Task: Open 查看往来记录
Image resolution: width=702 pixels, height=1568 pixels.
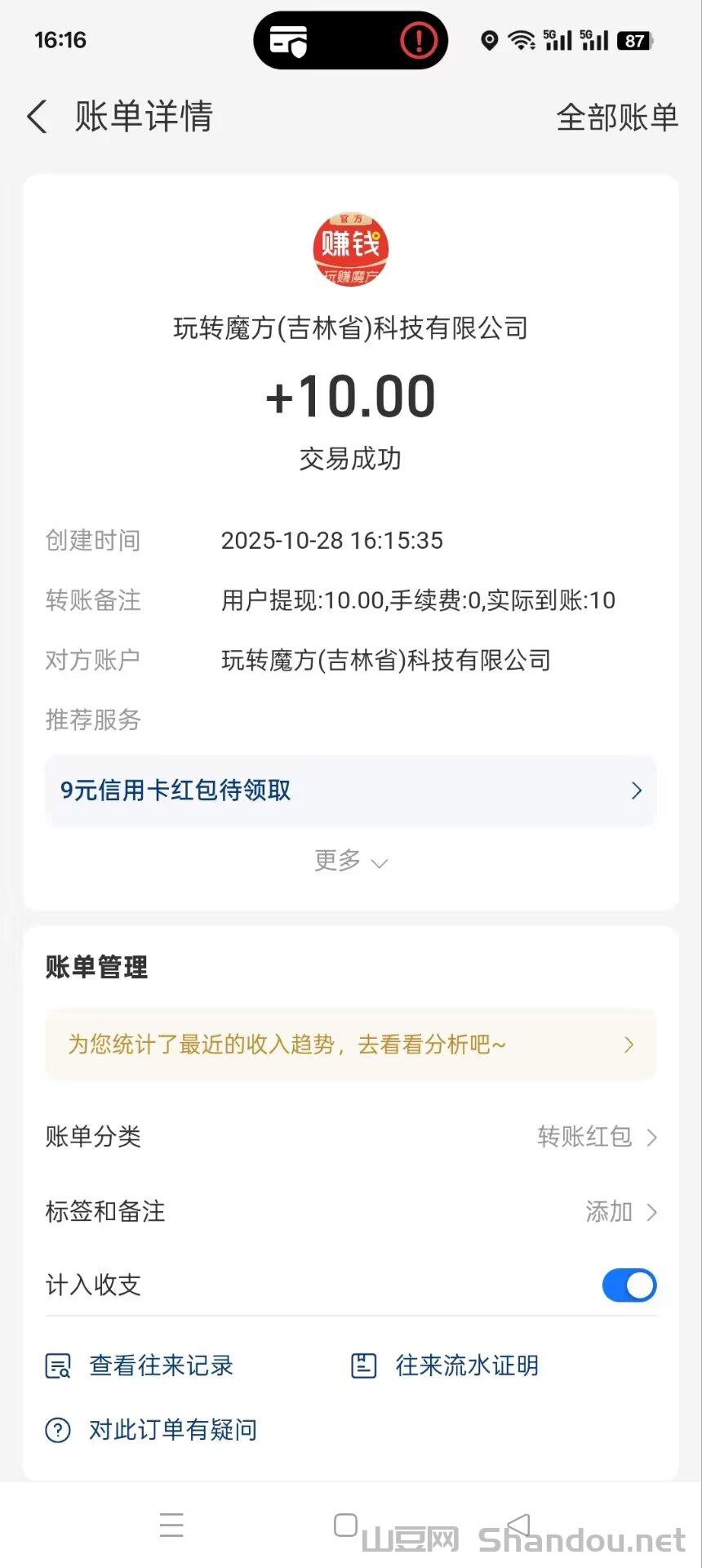Action: click(140, 1365)
